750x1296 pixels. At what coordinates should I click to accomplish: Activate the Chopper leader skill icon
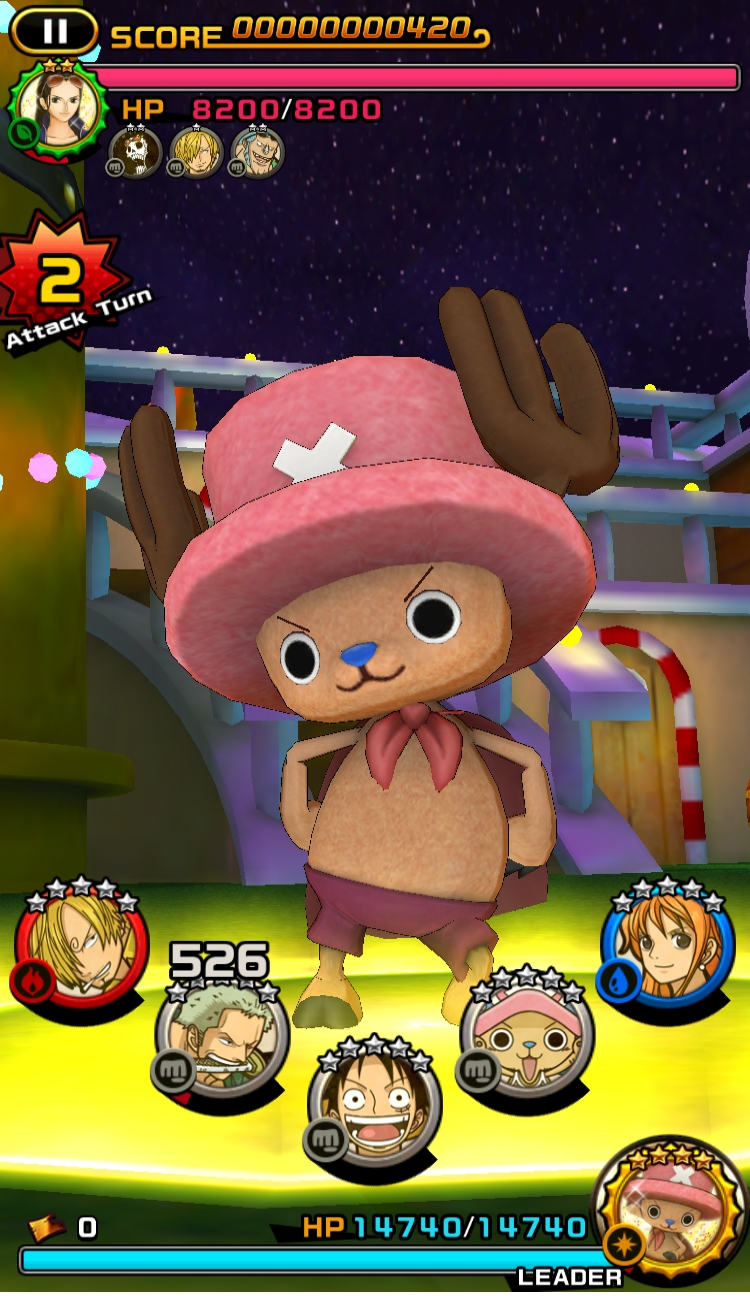tap(669, 1214)
